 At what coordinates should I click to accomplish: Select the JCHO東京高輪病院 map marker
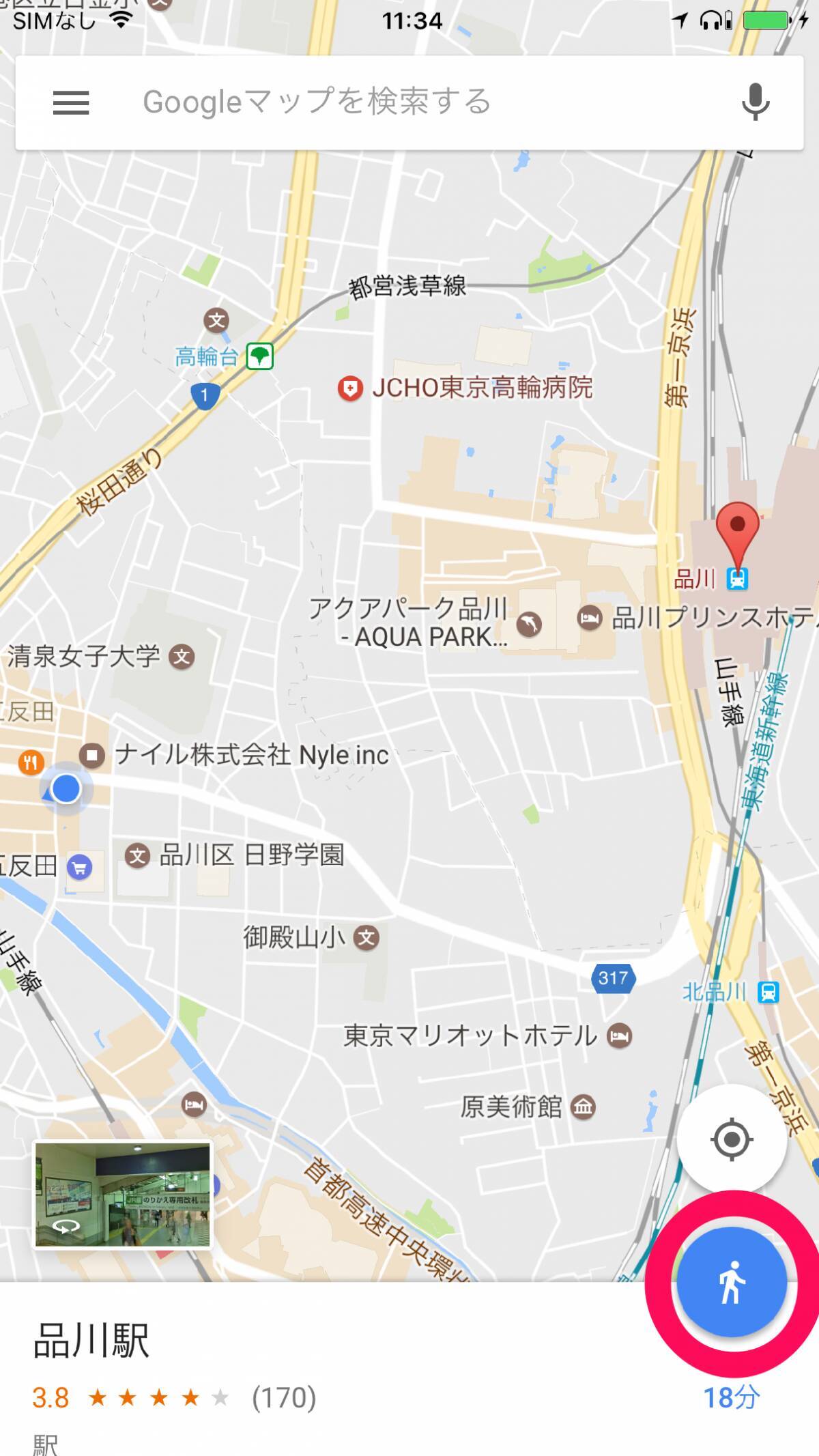(x=350, y=388)
